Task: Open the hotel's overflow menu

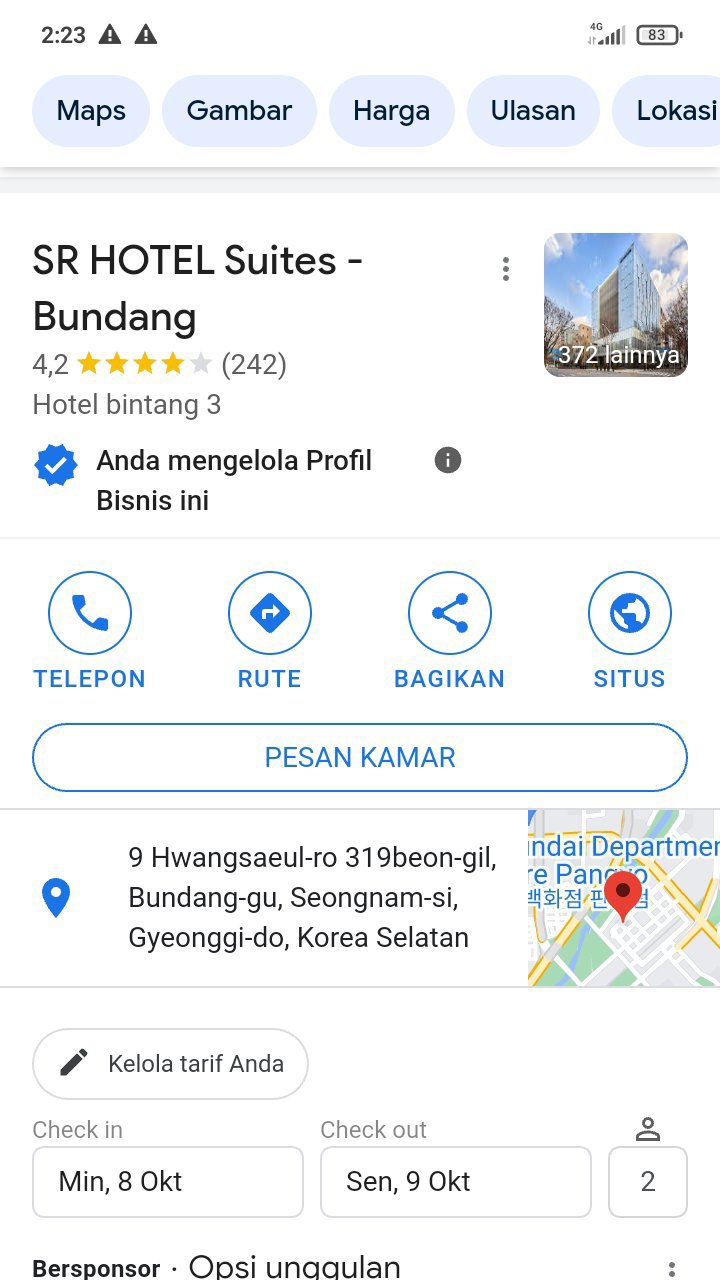Action: point(506,269)
